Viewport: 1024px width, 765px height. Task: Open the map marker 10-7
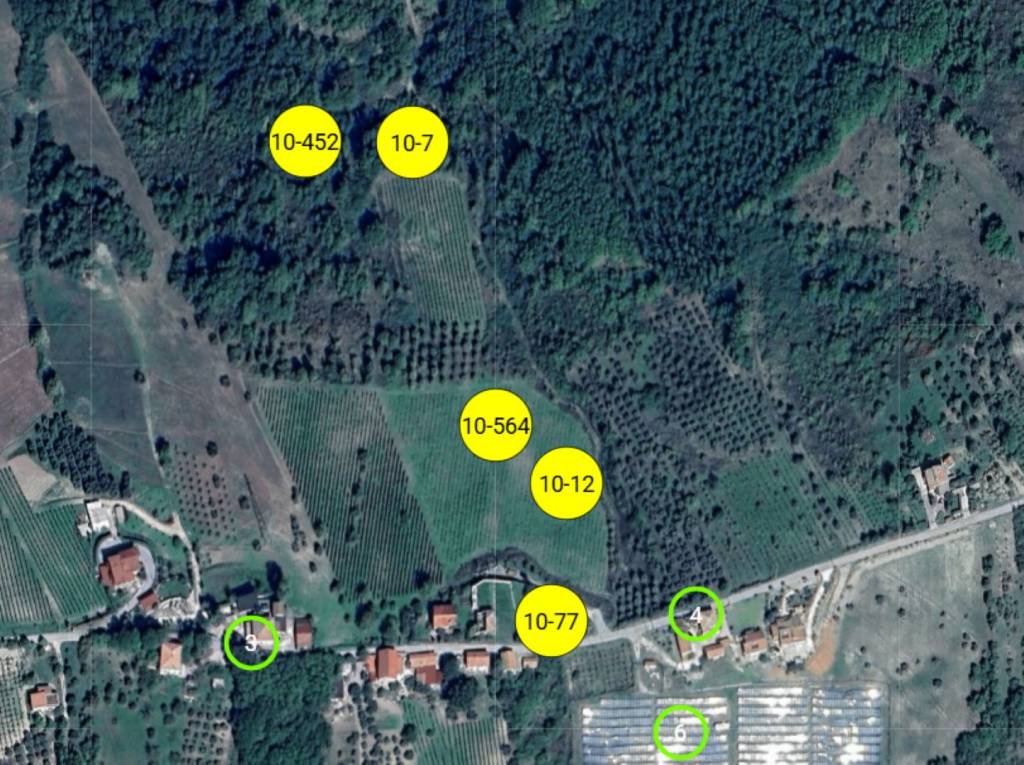point(412,143)
